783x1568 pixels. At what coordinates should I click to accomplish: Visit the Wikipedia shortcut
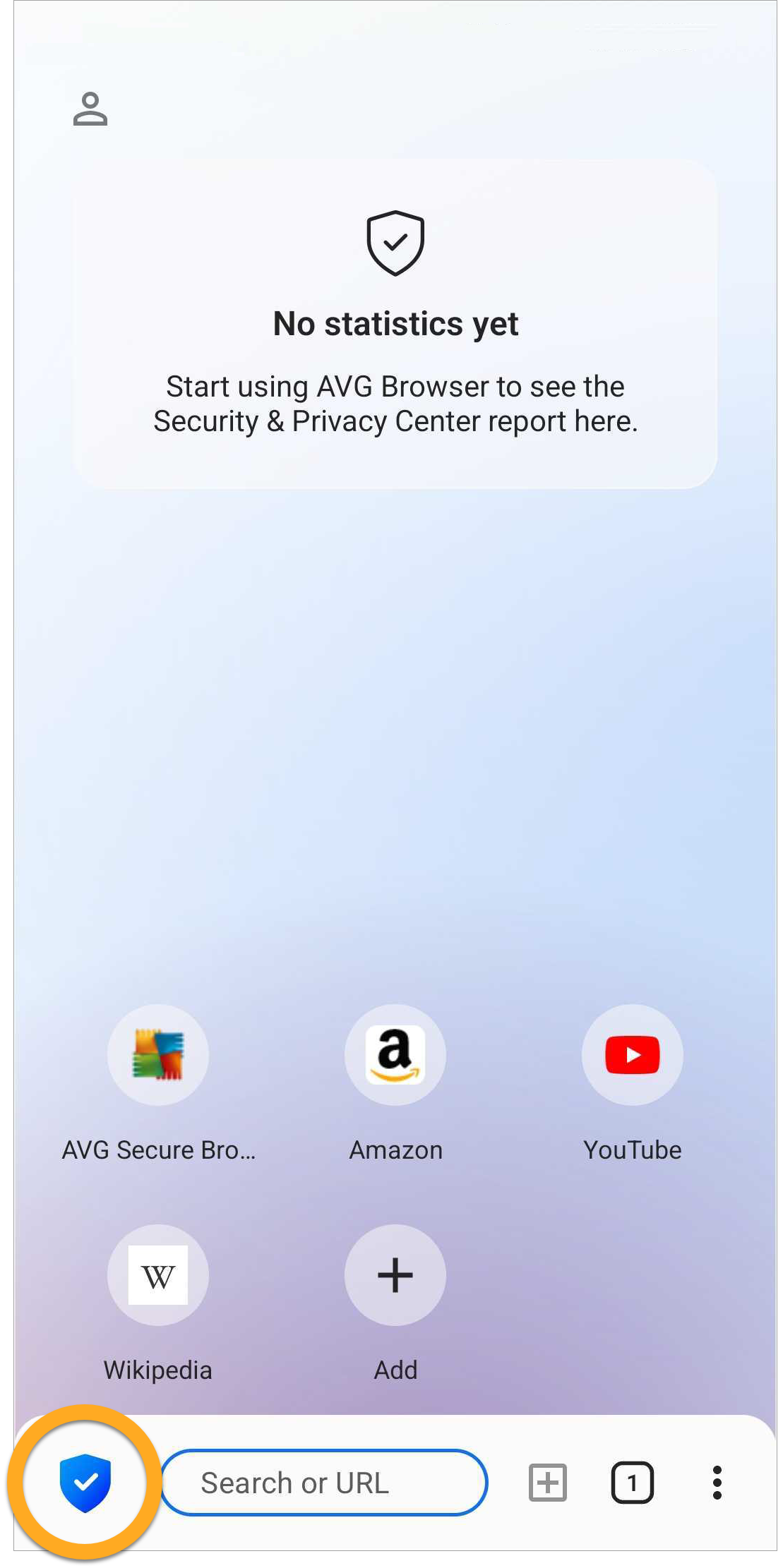158,1275
